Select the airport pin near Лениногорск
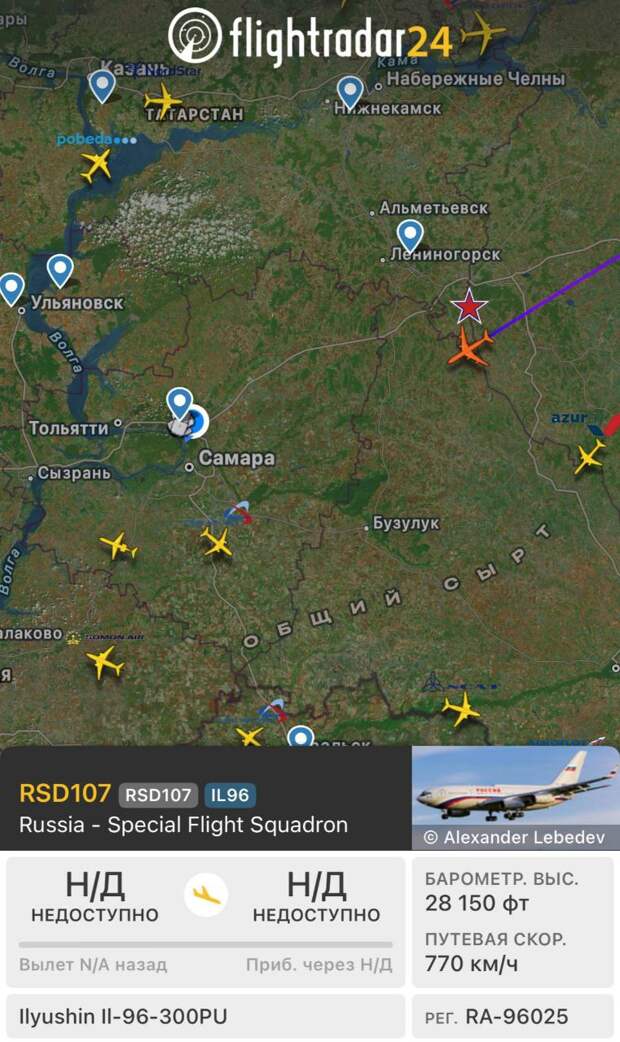This screenshot has width=620, height=1042. tap(410, 236)
